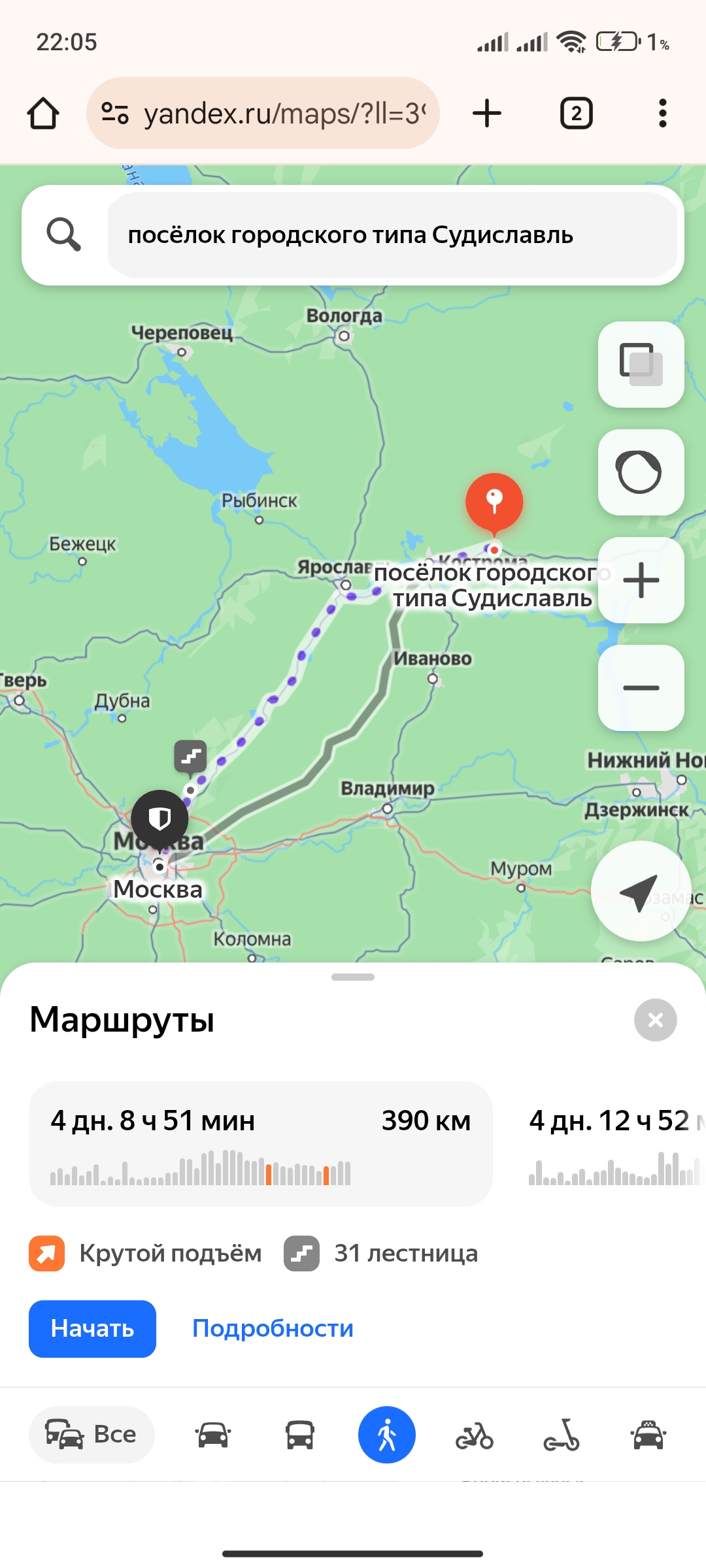
Task: Zoom in on the map
Action: (x=641, y=580)
